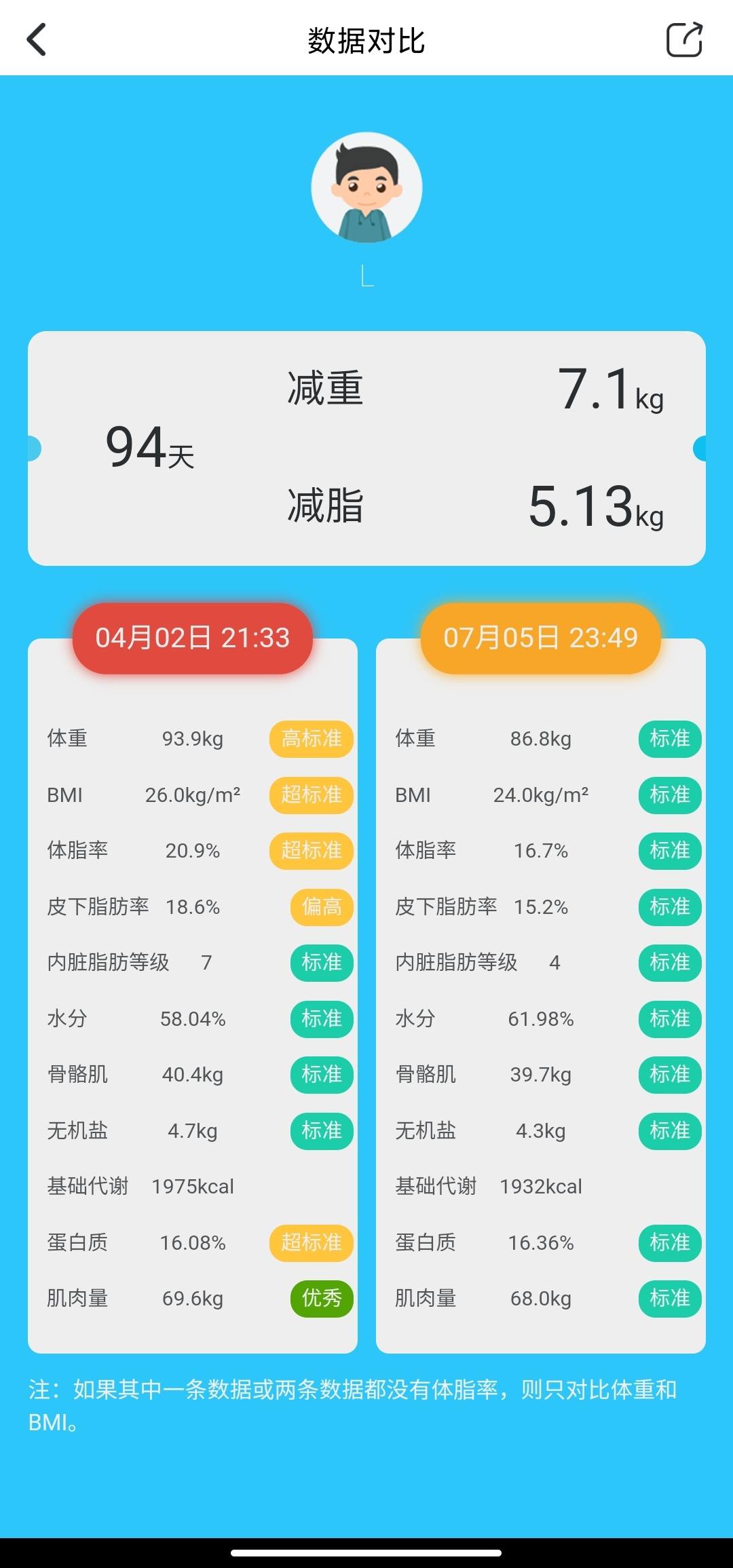Viewport: 733px width, 1568px height.
Task: Select the orange 07月05日 23:49 date badge
Action: (541, 638)
